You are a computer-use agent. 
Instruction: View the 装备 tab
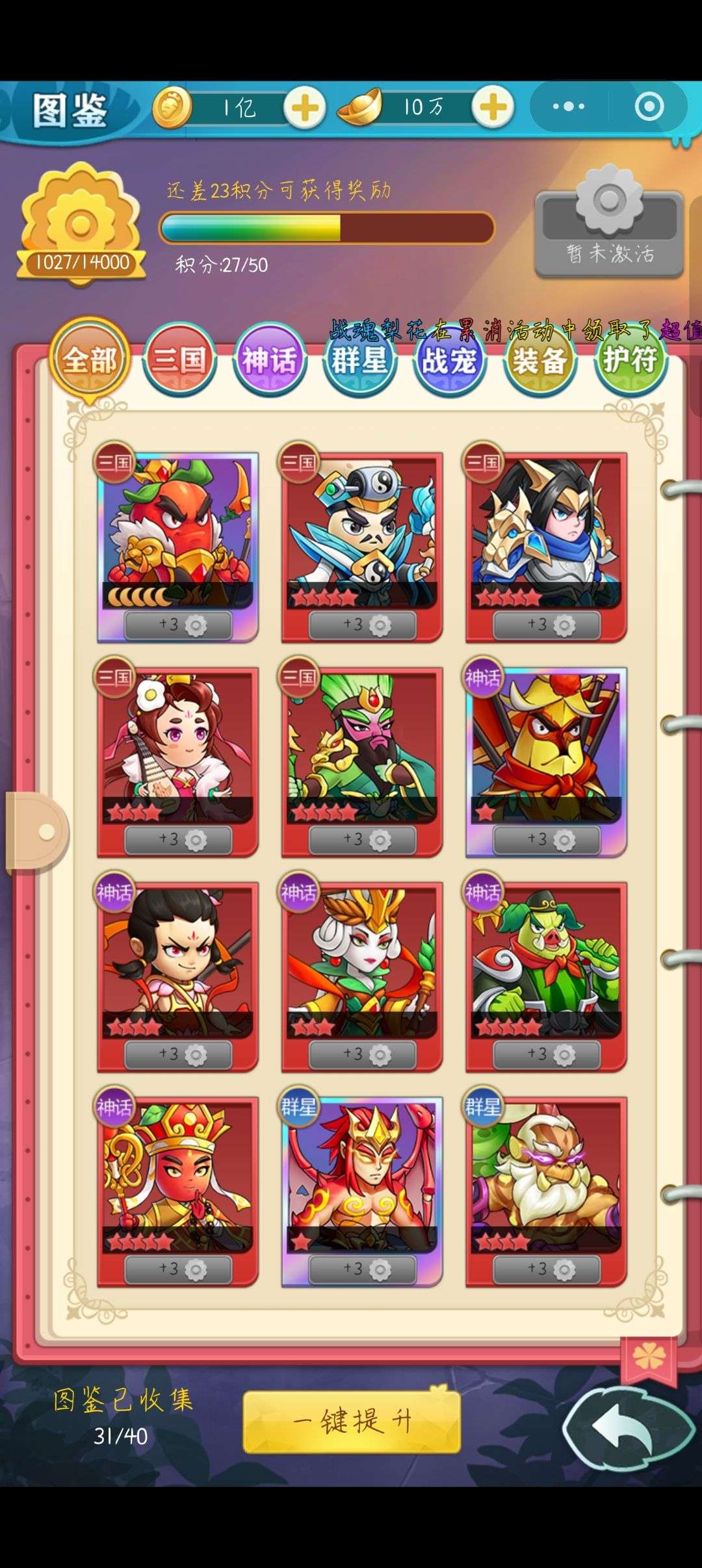539,359
